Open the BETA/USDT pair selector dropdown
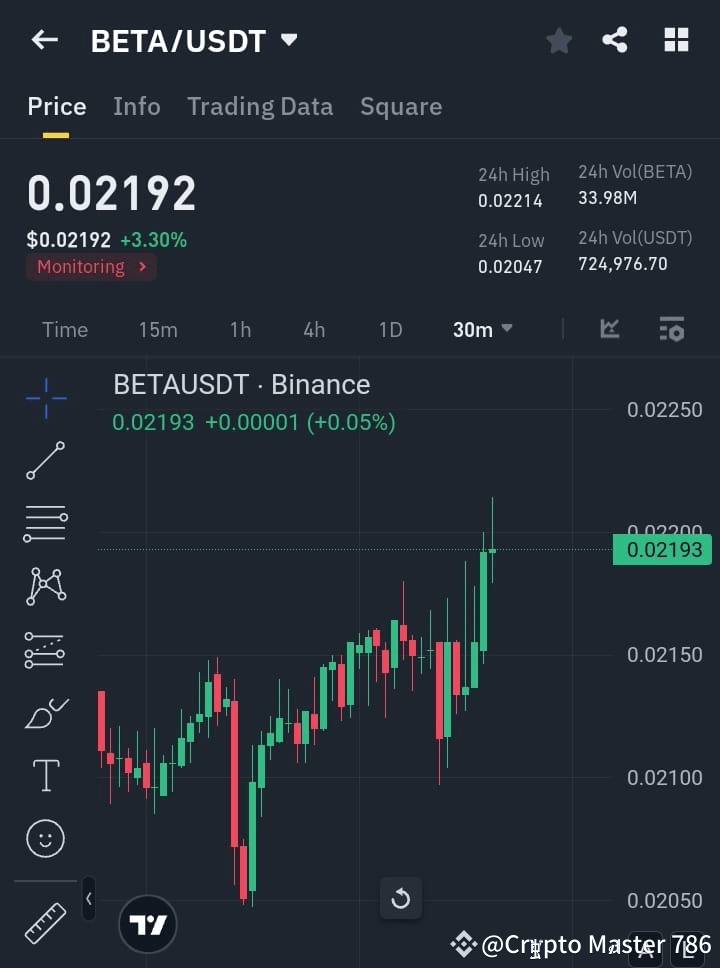This screenshot has width=720, height=968. 190,41
